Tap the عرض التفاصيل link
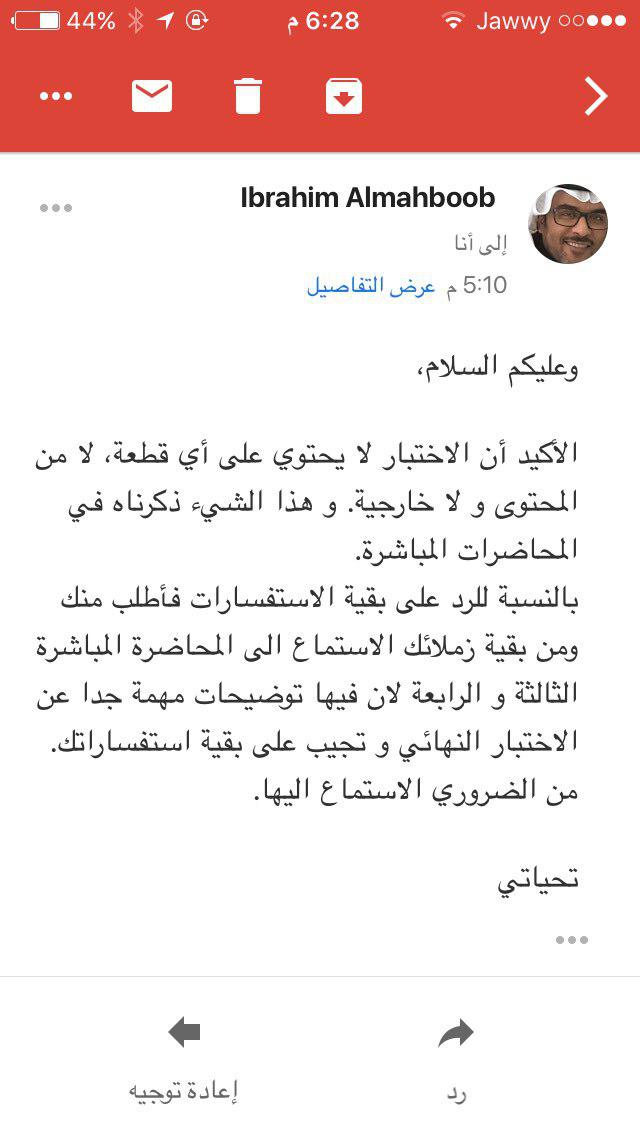The image size is (640, 1136). click(371, 285)
